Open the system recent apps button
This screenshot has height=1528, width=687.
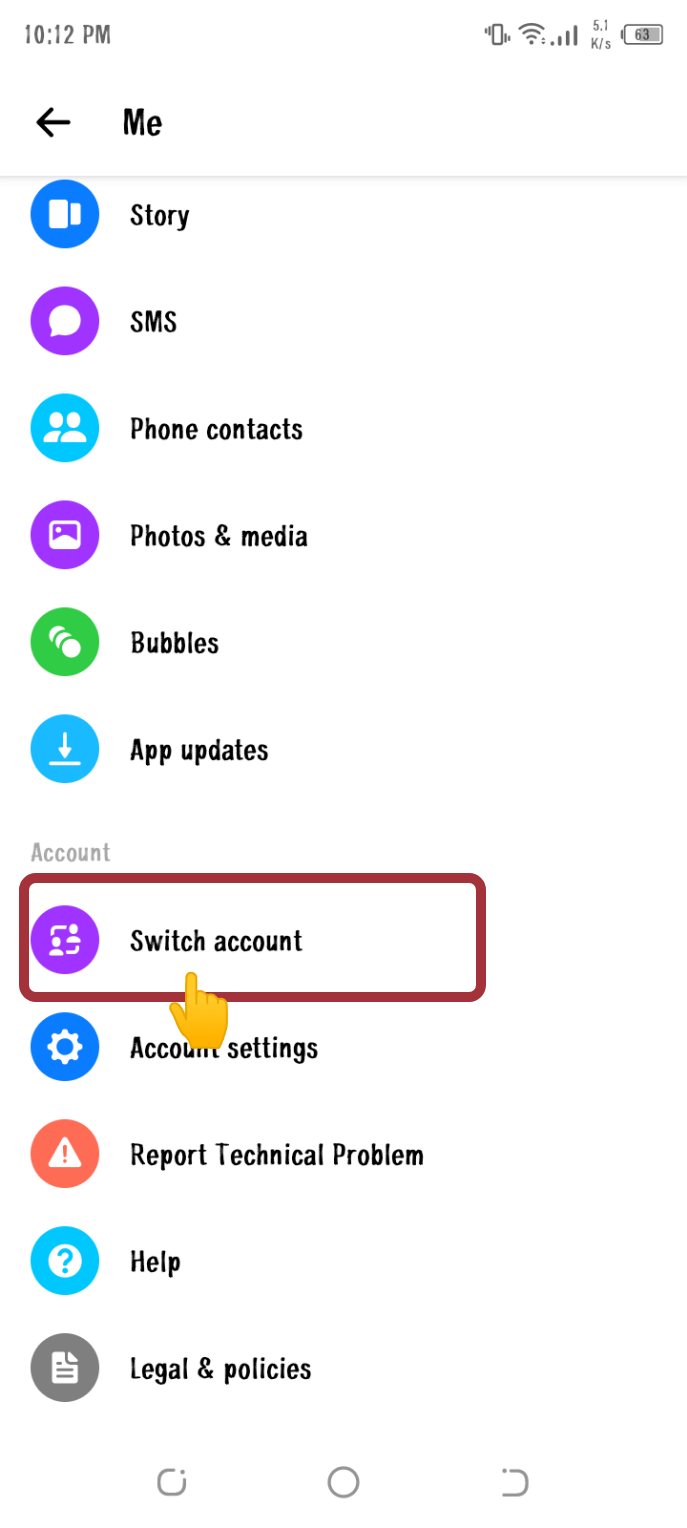[172, 1482]
